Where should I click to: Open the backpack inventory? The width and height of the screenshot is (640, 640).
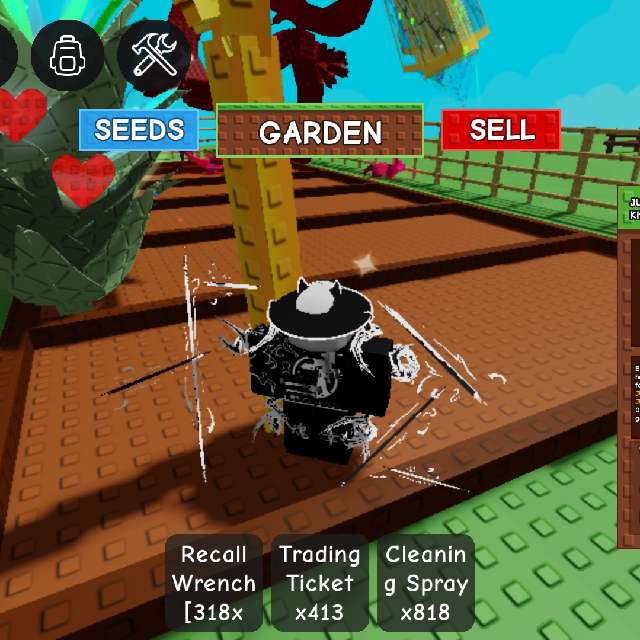pos(67,55)
